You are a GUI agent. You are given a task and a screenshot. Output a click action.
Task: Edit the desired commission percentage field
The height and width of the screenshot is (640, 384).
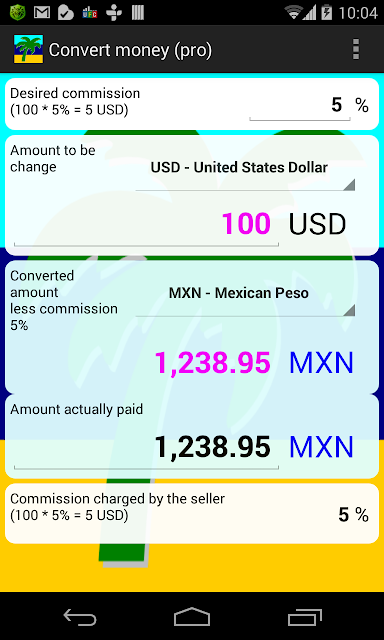click(300, 105)
